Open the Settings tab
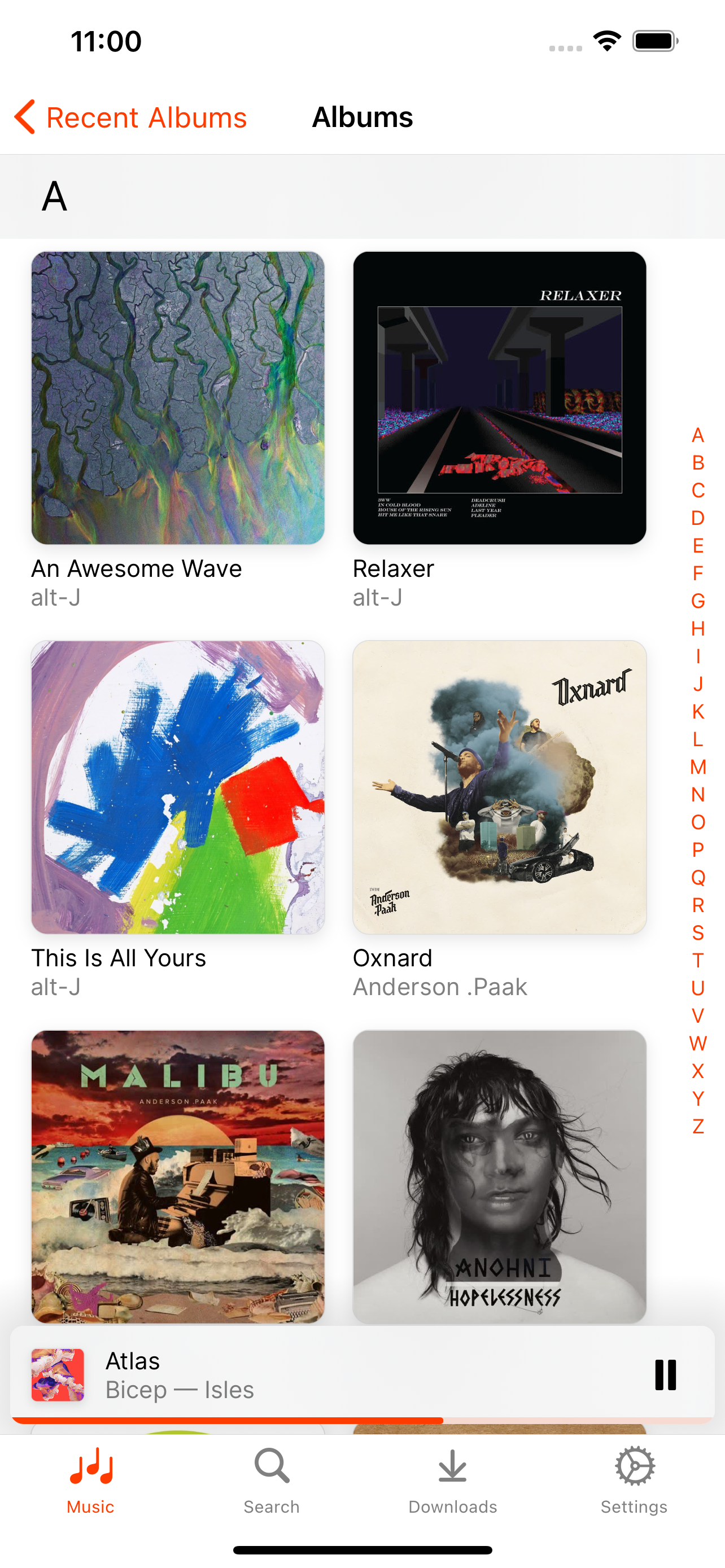Screen dimensions: 725x1568 (634, 1481)
